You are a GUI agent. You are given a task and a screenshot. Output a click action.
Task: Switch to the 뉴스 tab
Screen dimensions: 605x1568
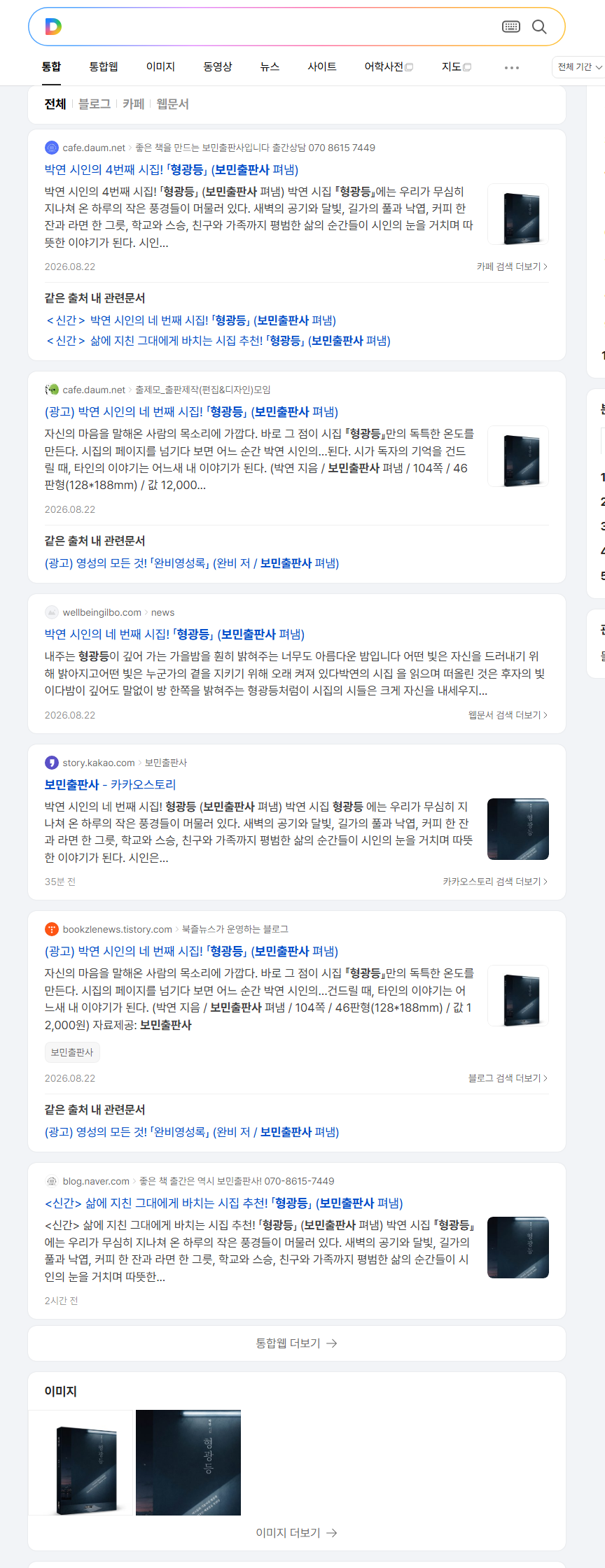[270, 66]
